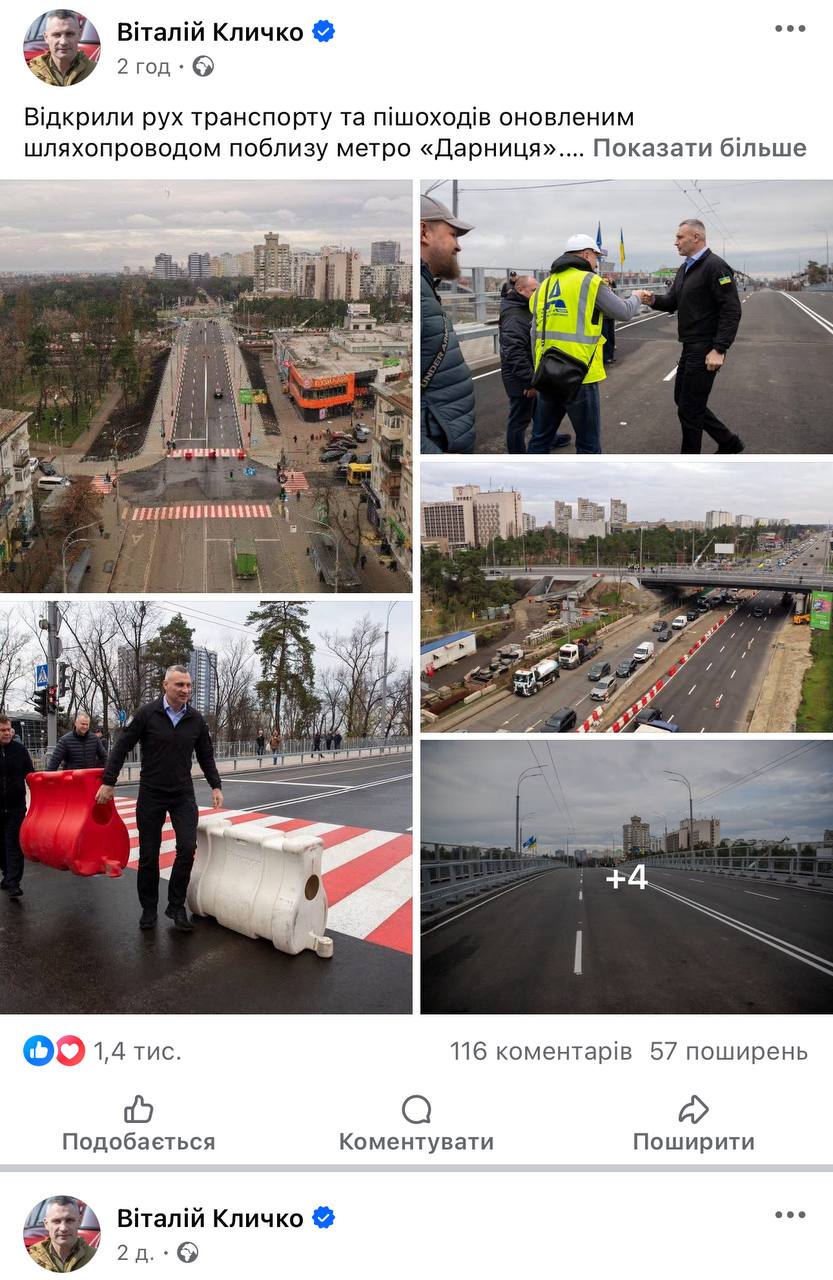Like the post with Подобається
This screenshot has width=833, height=1280.
[x=138, y=1124]
